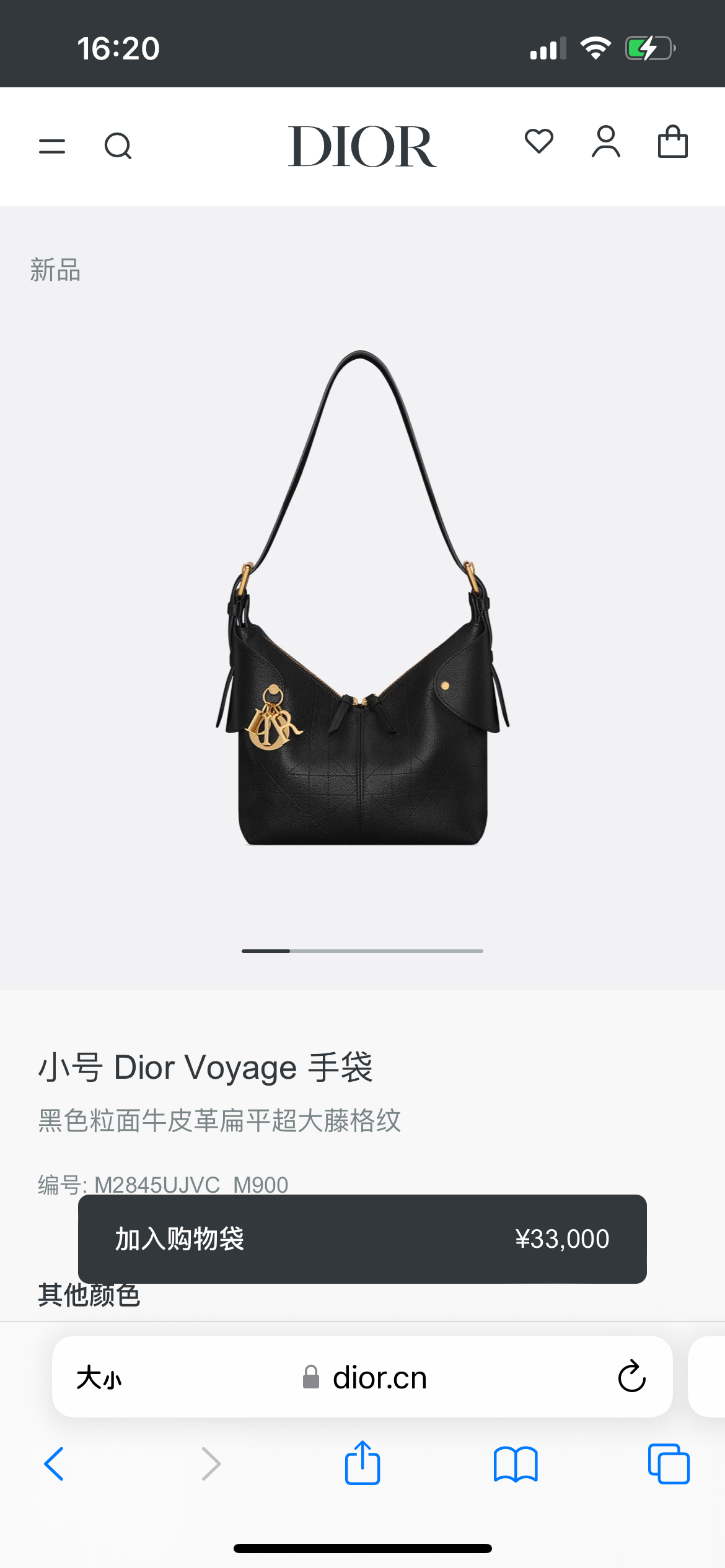Open the hamburger menu

click(52, 147)
